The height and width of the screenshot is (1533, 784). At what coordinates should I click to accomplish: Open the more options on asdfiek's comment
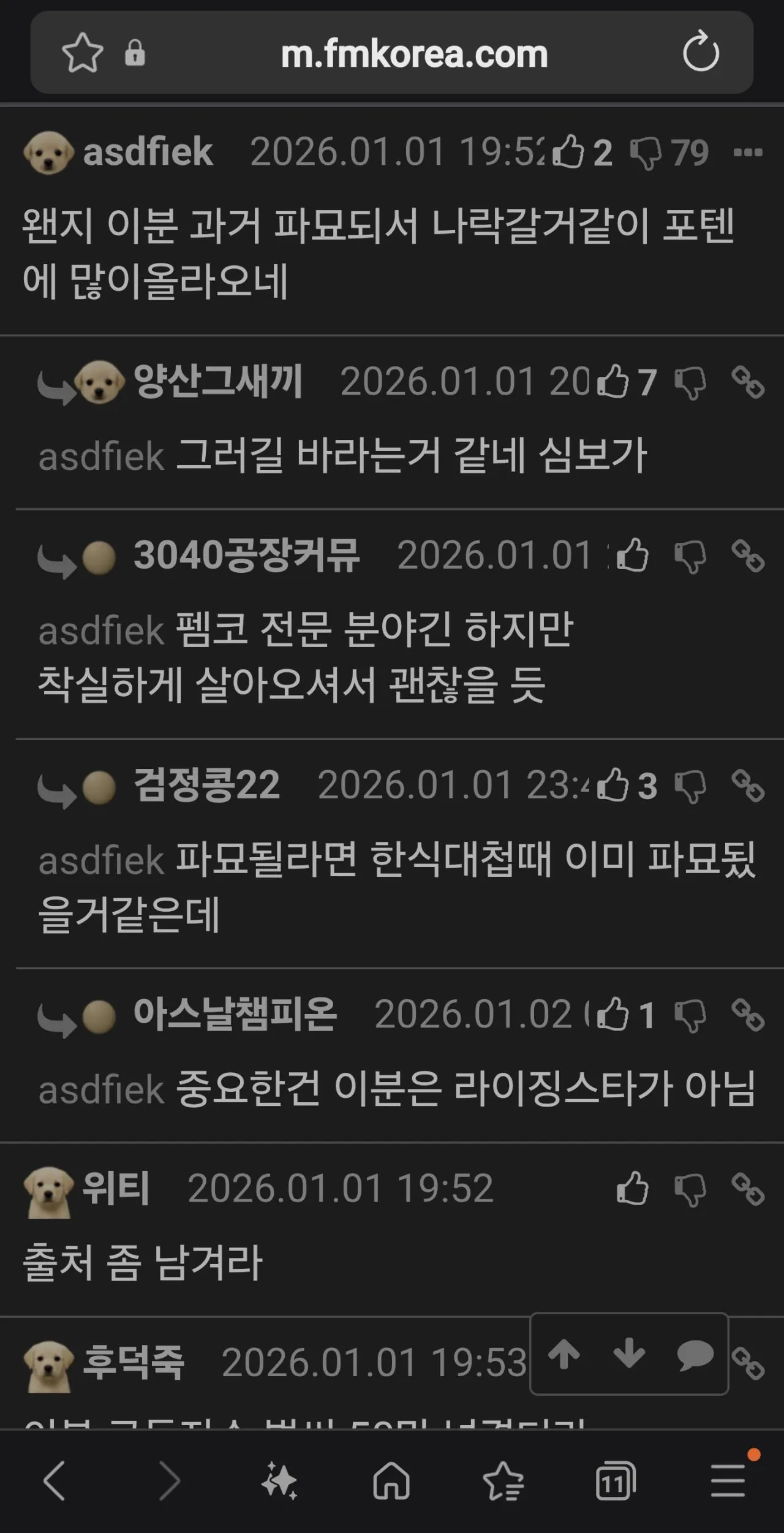pos(748,152)
